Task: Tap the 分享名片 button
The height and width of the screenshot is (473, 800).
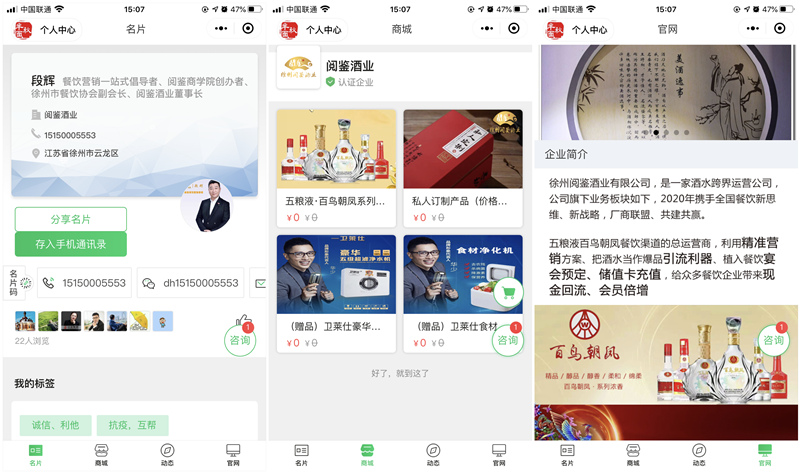Action: pyautogui.click(x=70, y=219)
